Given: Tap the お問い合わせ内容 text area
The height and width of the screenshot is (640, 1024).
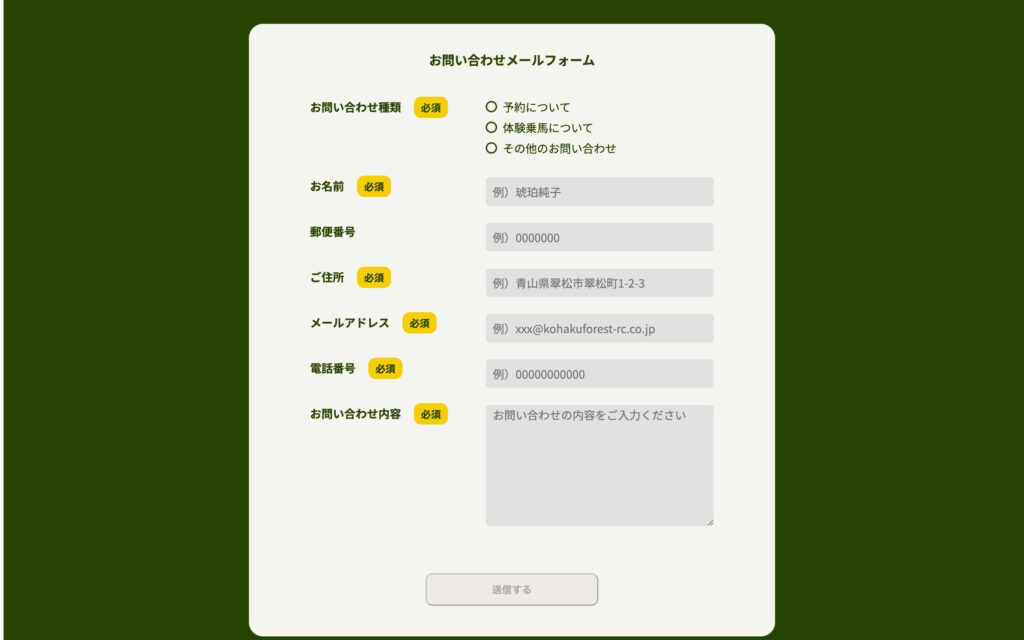Looking at the screenshot, I should (x=599, y=465).
